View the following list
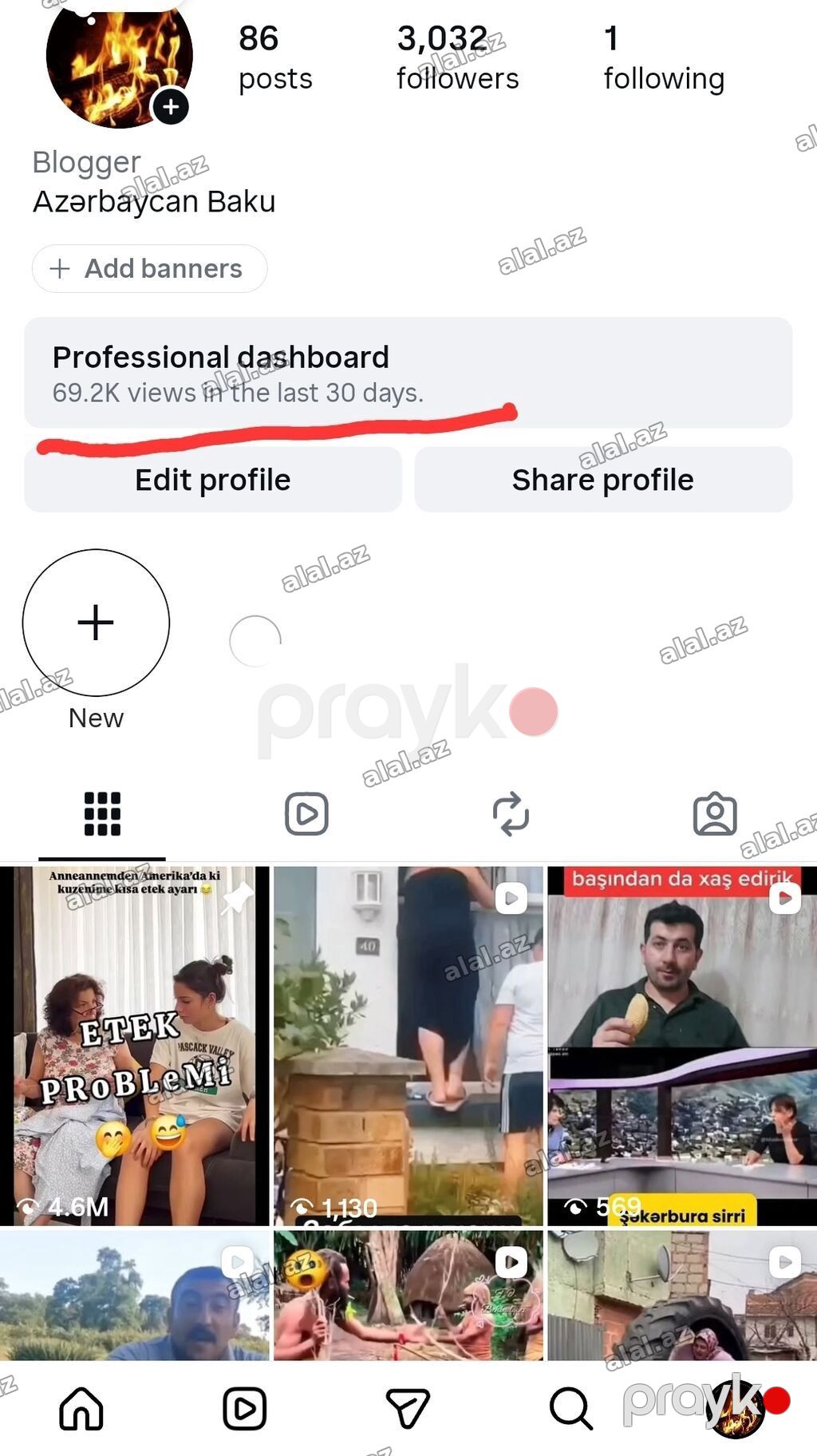 coord(664,57)
